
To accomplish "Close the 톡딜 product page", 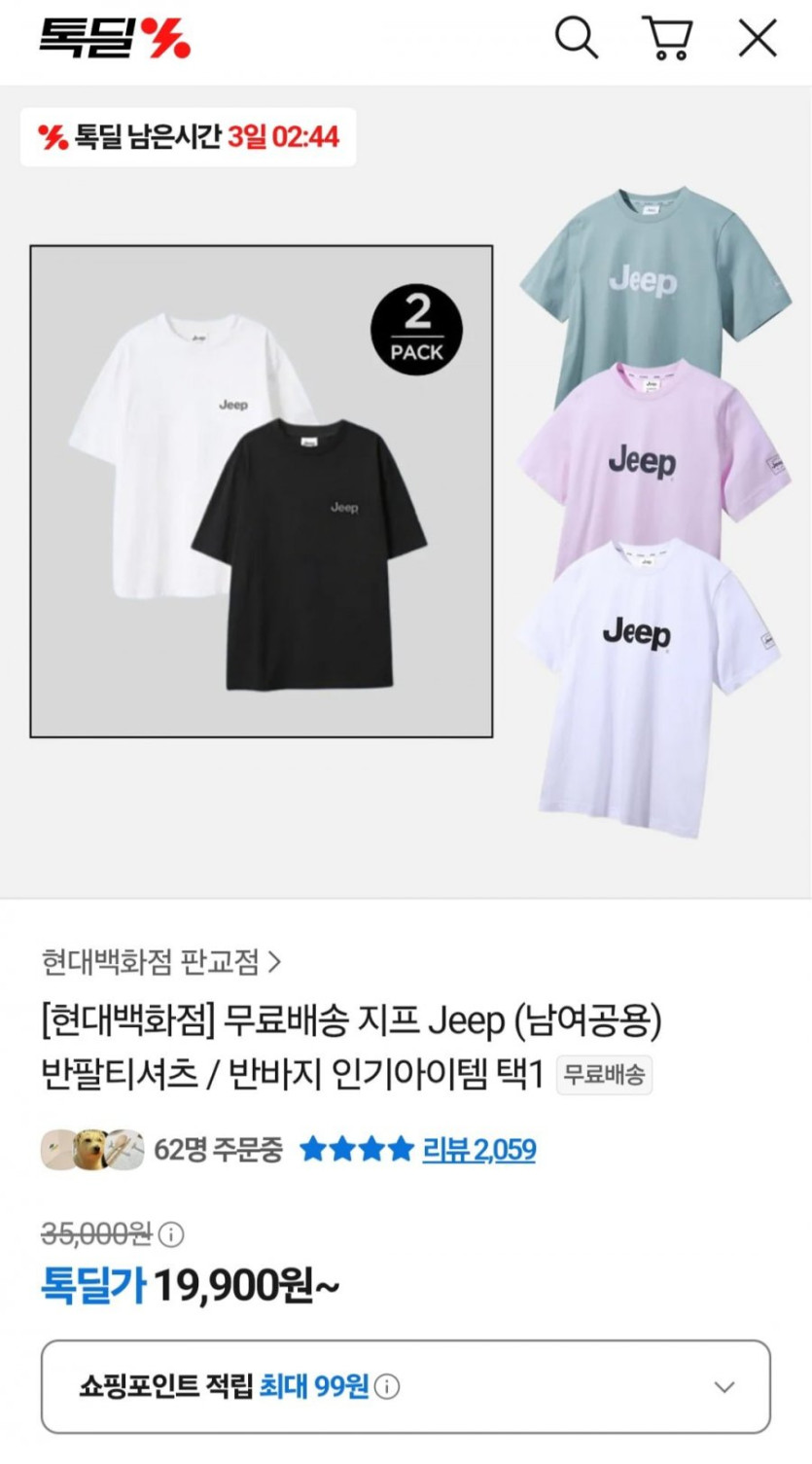I will click(758, 39).
